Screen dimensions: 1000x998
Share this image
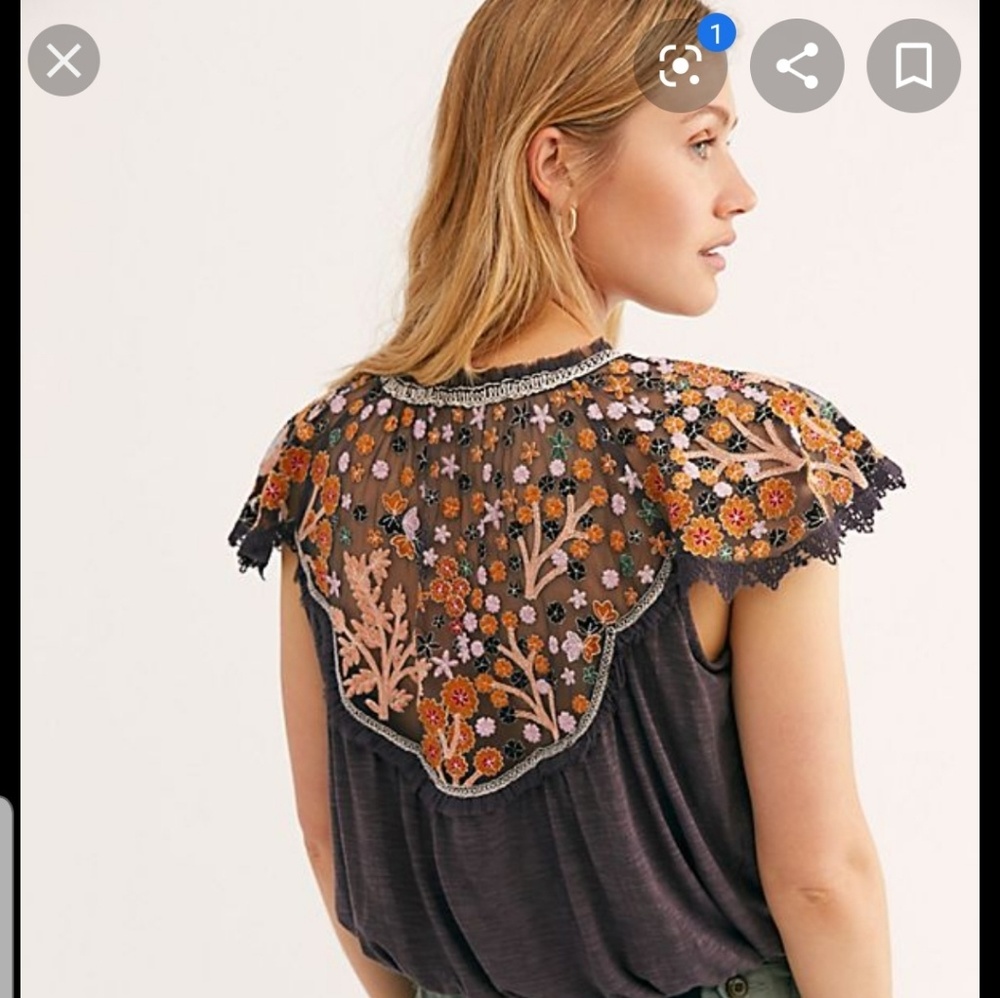point(797,66)
